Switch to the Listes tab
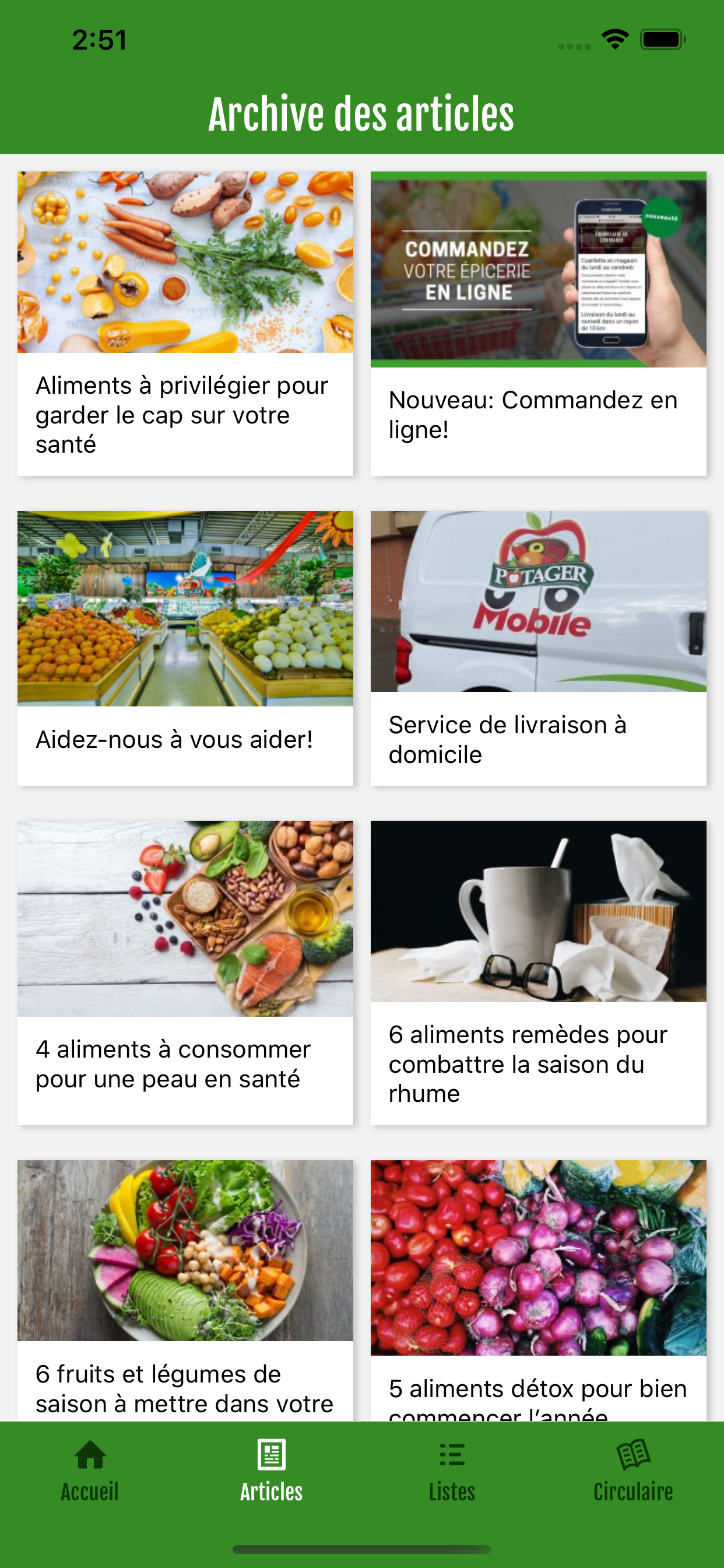 [x=452, y=1471]
